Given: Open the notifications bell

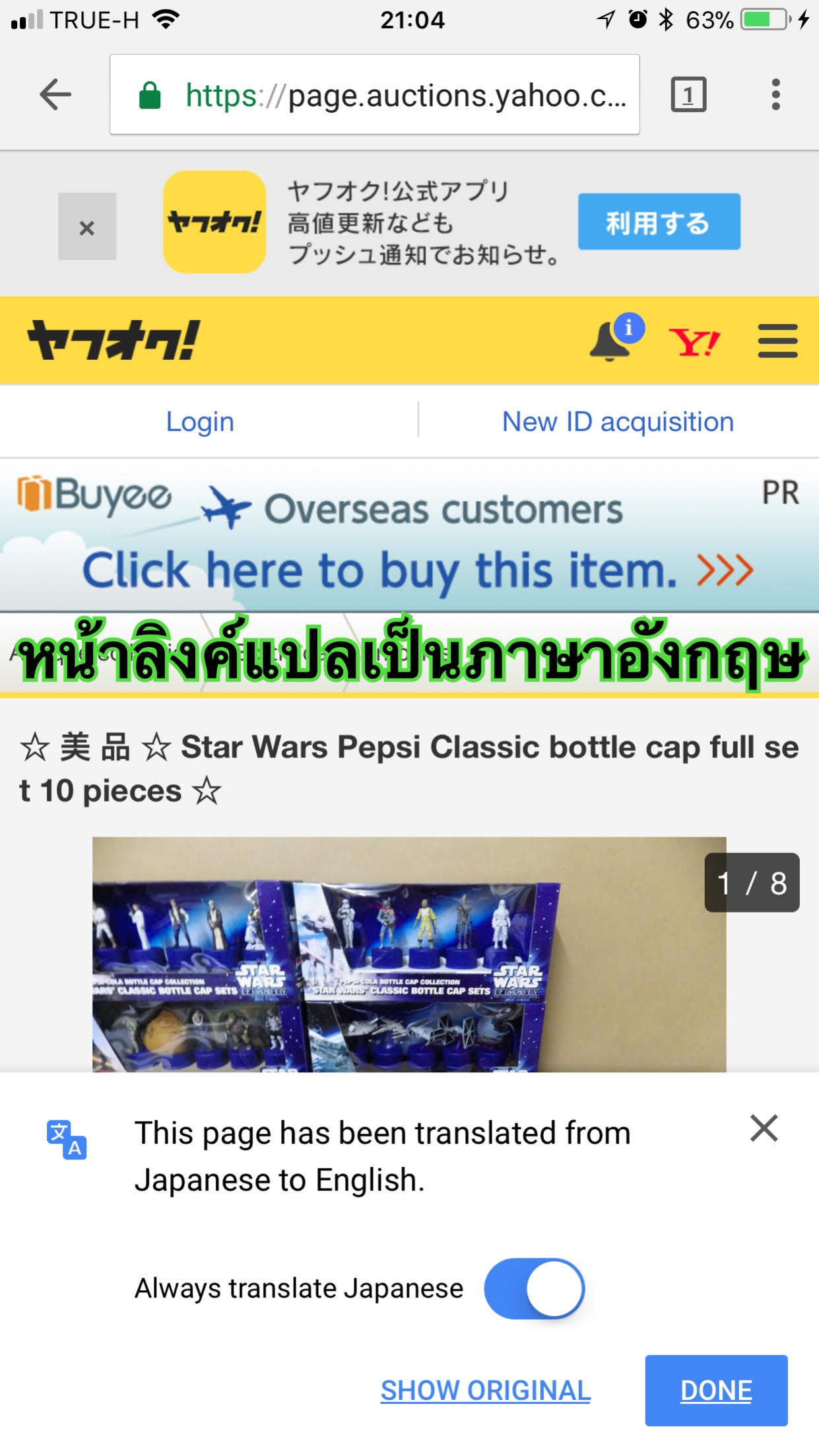Looking at the screenshot, I should coord(610,341).
